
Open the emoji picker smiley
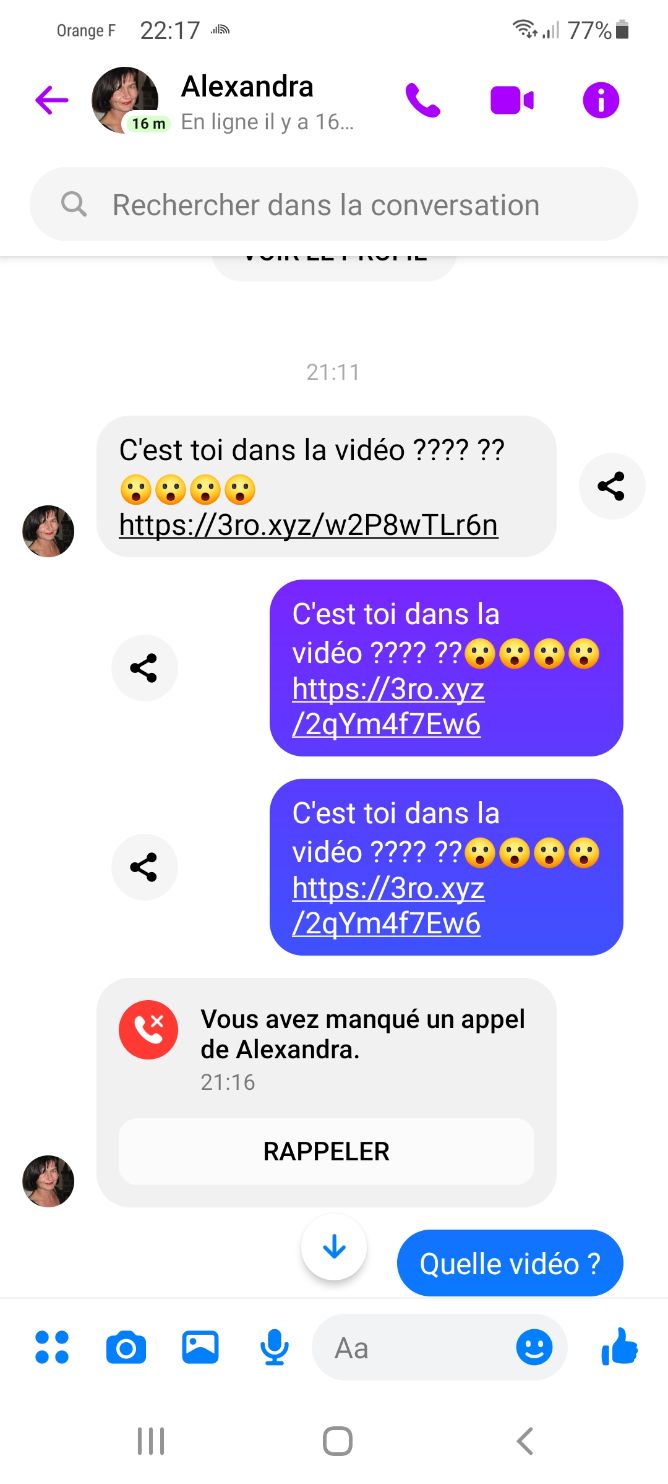click(x=534, y=1348)
